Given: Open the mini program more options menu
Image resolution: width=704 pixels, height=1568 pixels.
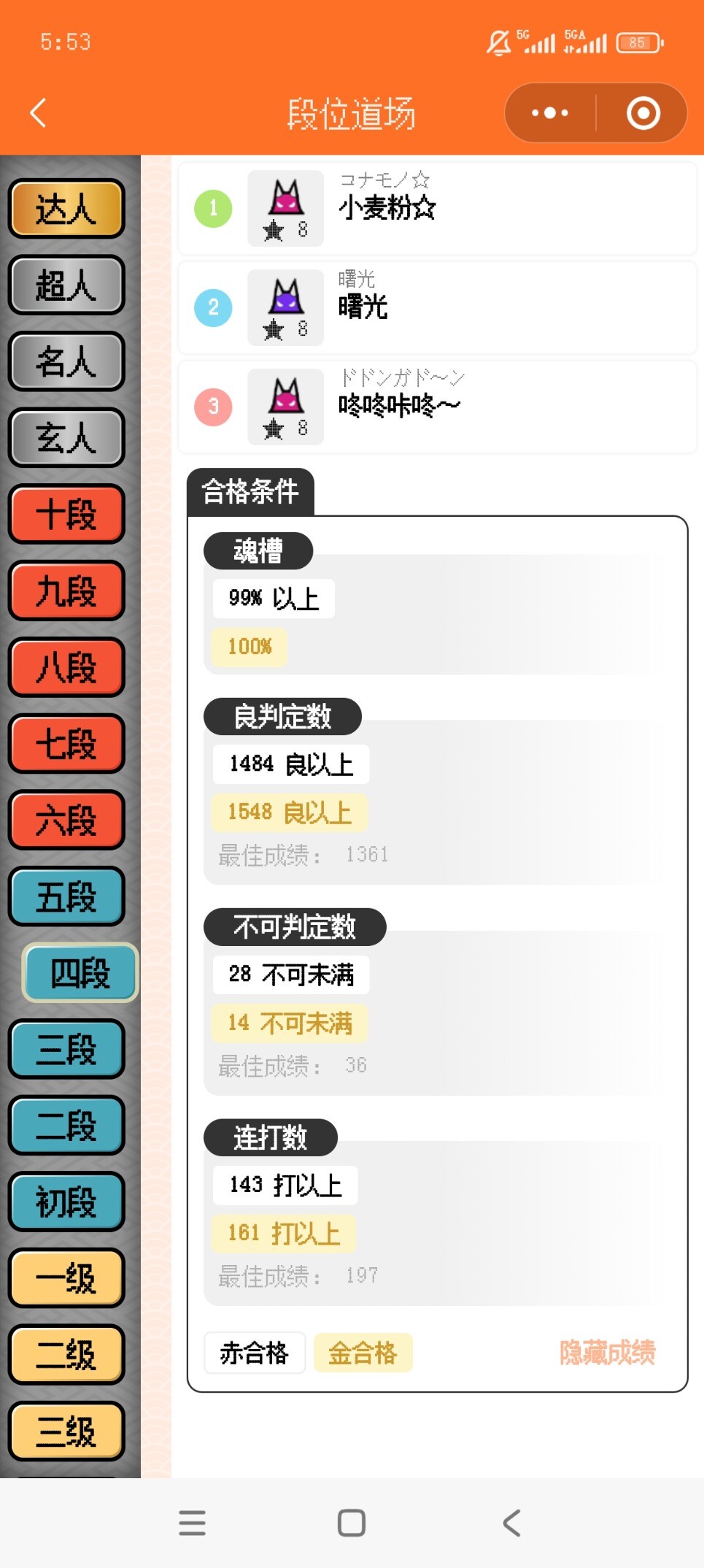Looking at the screenshot, I should (x=550, y=113).
